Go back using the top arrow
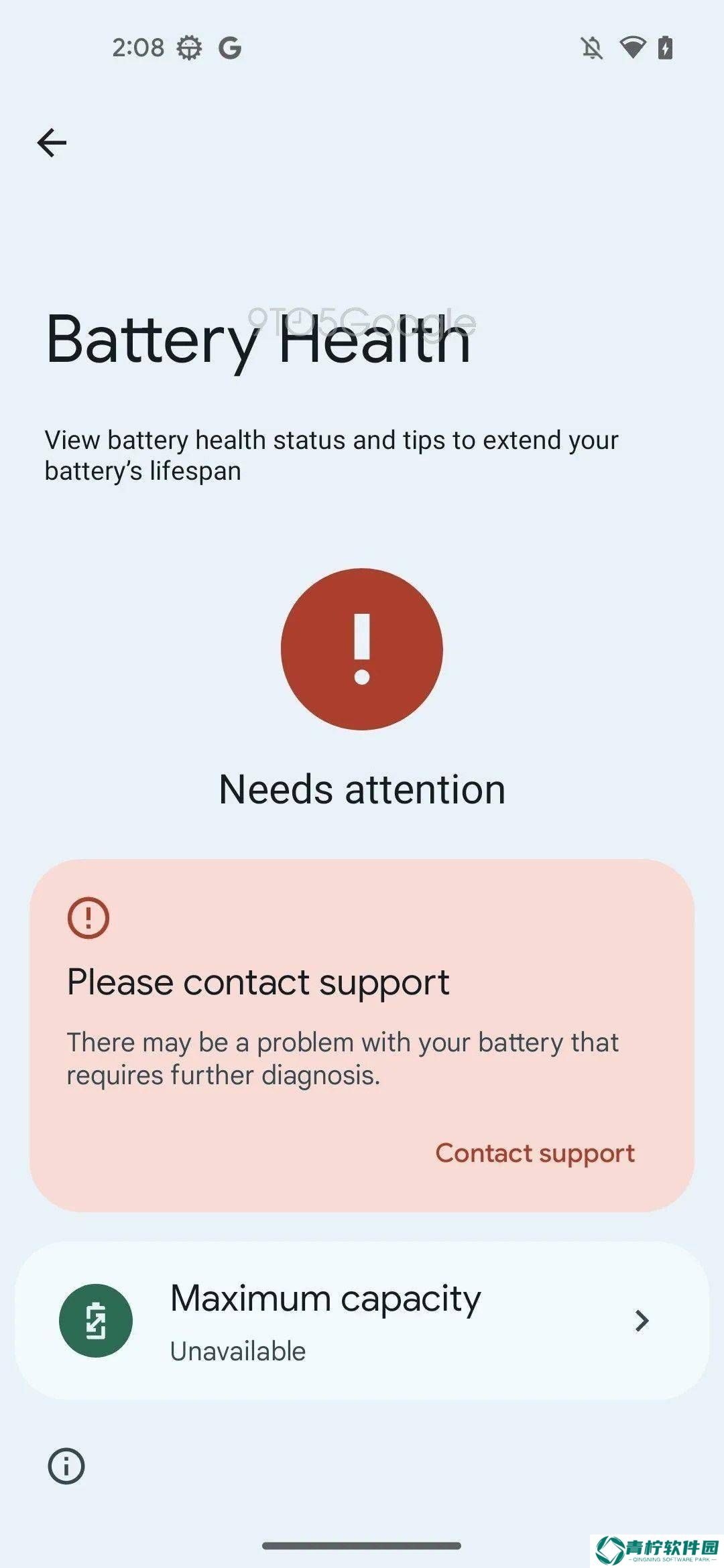Screen dimensions: 724x1568 (52, 143)
